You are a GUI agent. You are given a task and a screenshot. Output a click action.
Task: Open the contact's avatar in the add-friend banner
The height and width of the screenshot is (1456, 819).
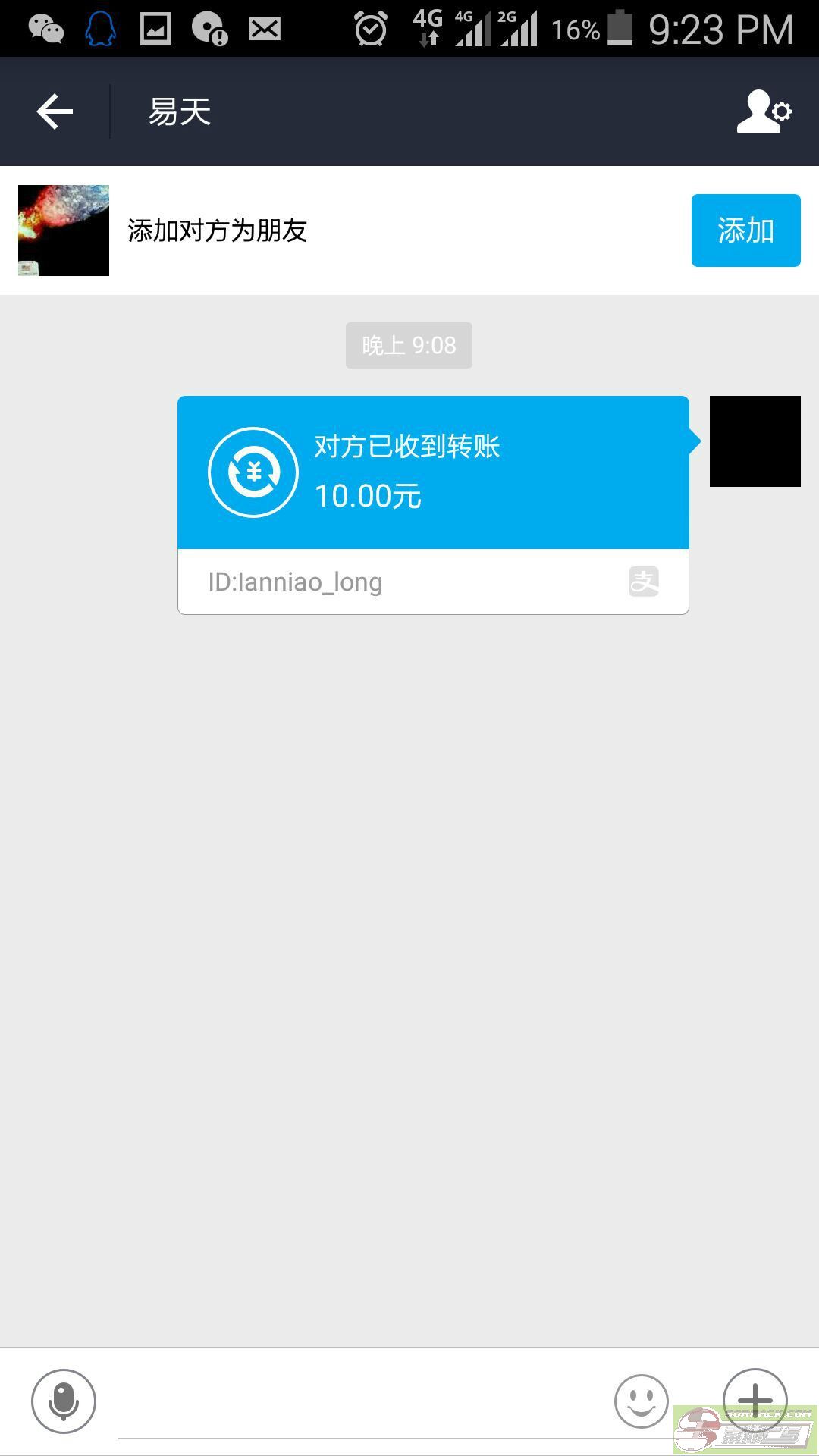(x=64, y=231)
